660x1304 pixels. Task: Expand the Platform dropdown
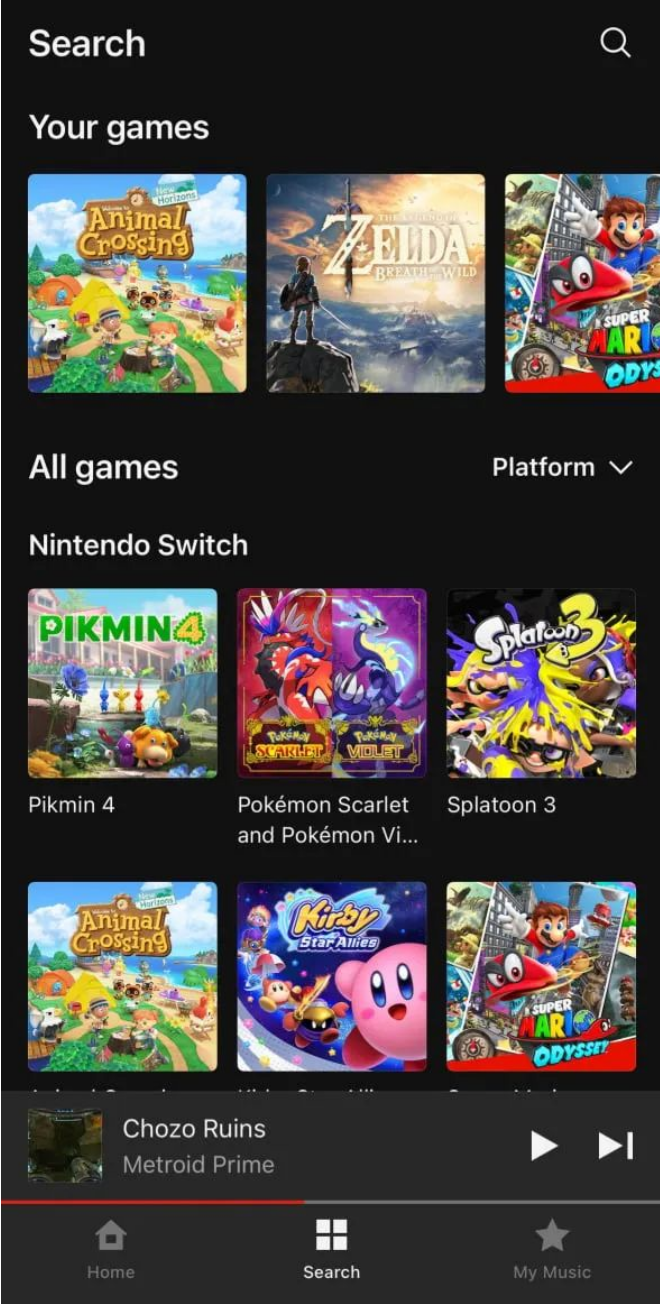point(562,467)
